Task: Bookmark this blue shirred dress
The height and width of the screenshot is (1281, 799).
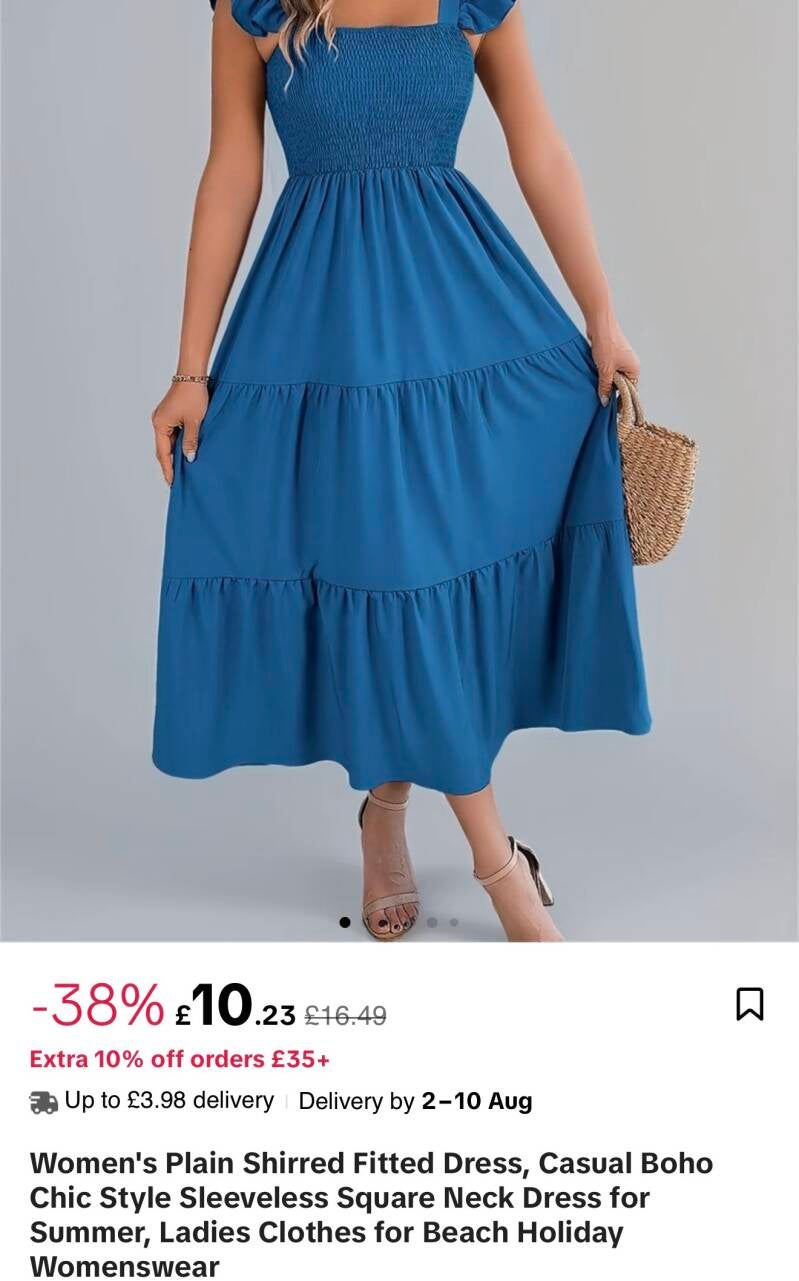Action: click(750, 1004)
